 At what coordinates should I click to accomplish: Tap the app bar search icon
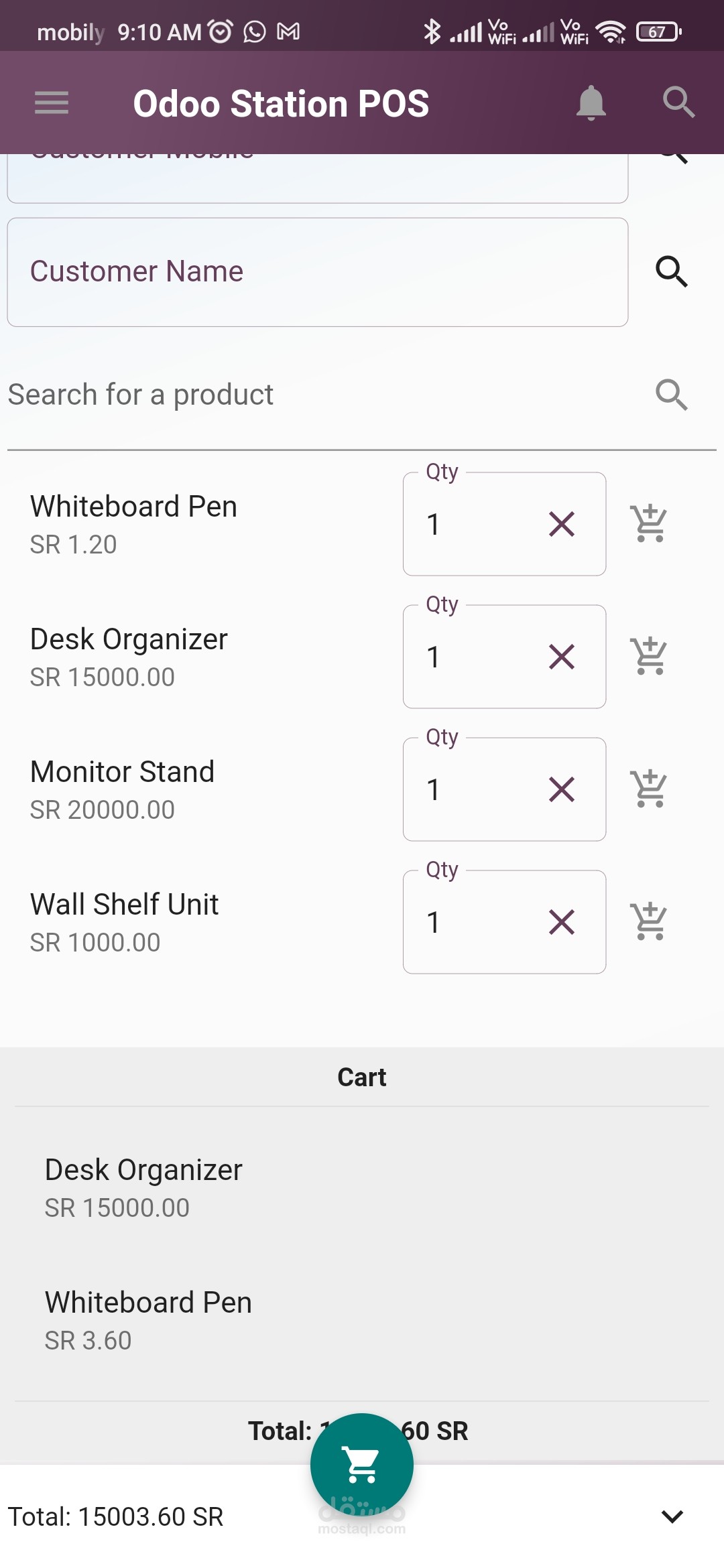tap(678, 103)
